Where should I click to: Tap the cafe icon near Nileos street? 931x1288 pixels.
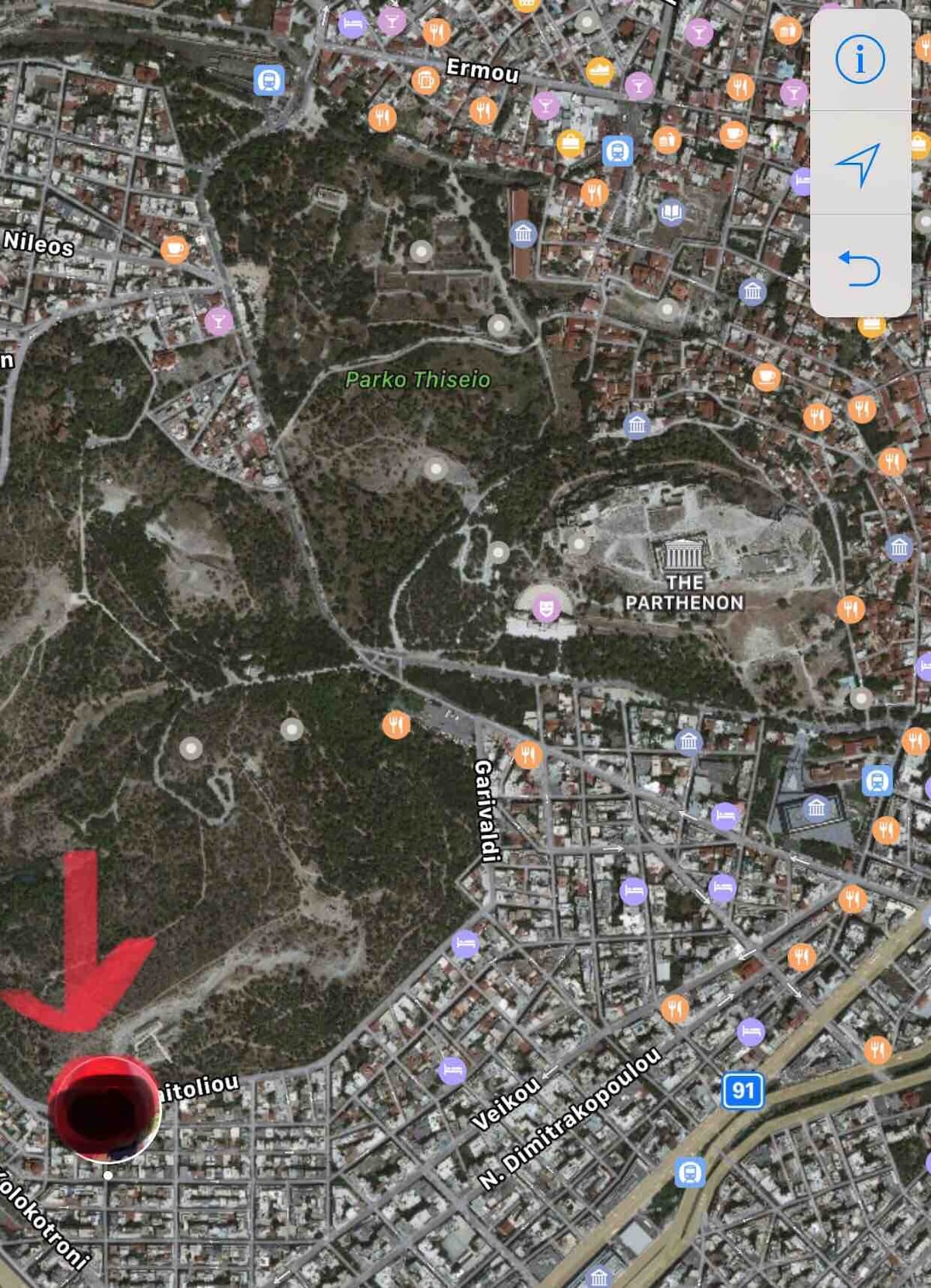pyautogui.click(x=175, y=248)
